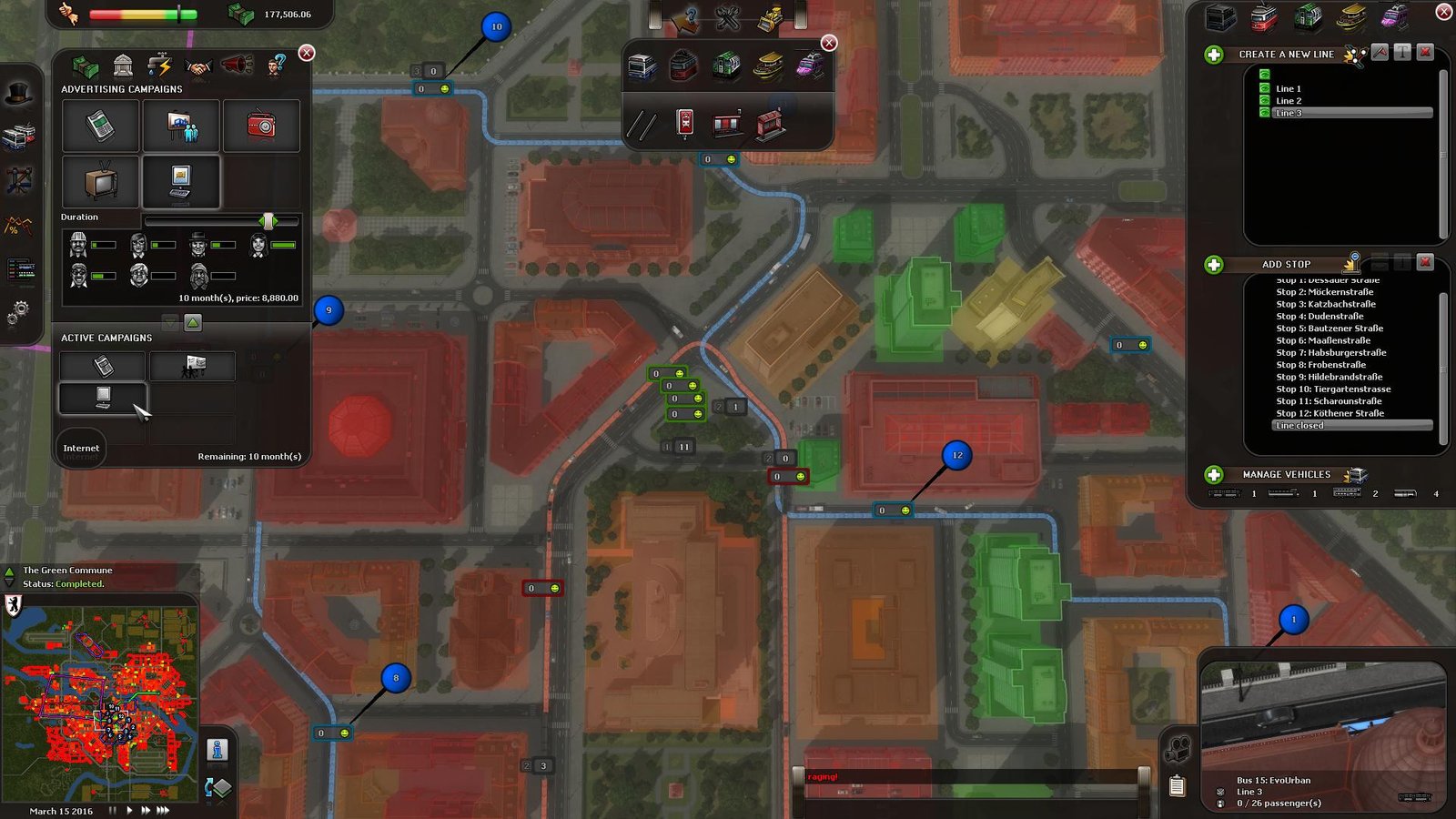Close the advertising campaigns panel

click(307, 53)
